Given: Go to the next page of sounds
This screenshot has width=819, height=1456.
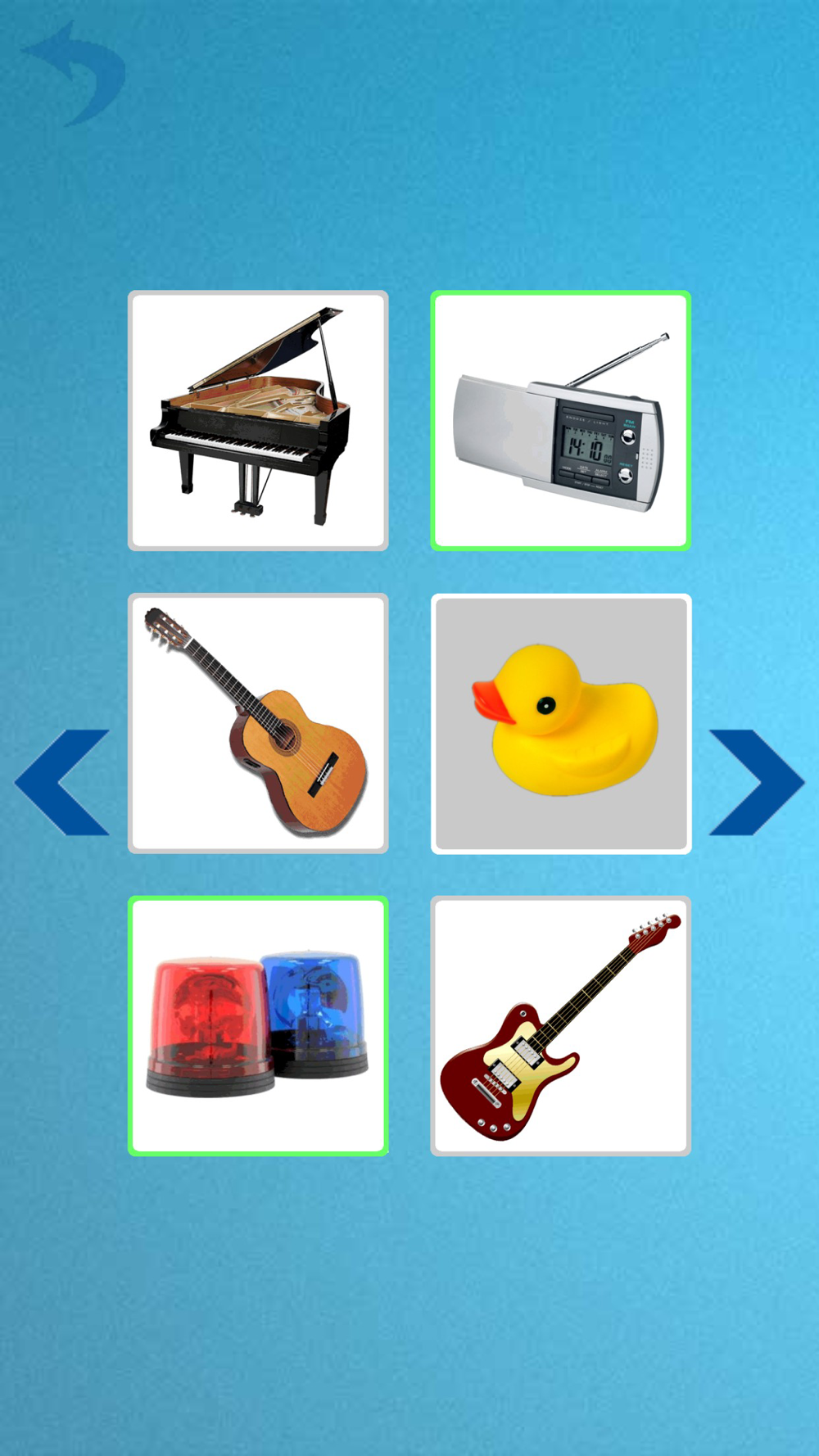Looking at the screenshot, I should pyautogui.click(x=757, y=782).
